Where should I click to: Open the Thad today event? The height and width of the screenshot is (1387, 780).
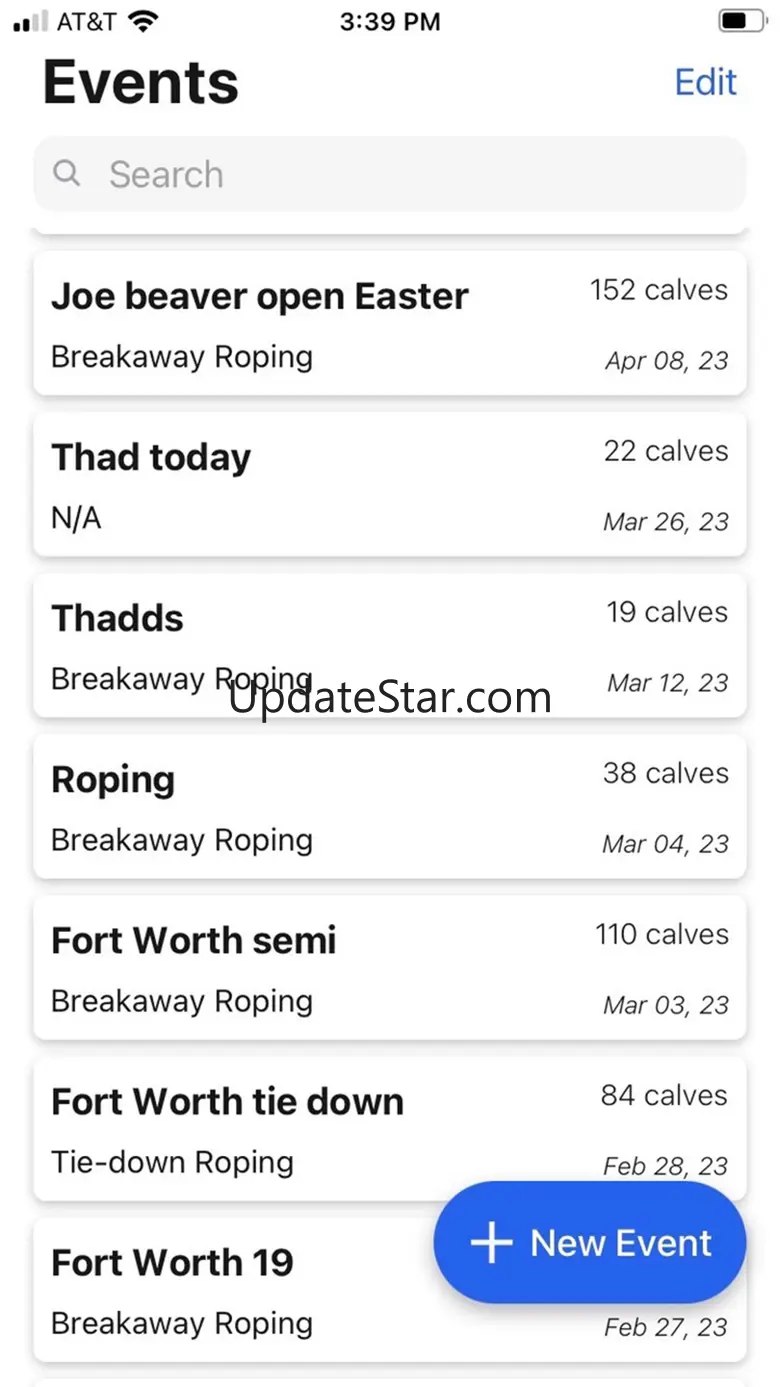pos(390,485)
